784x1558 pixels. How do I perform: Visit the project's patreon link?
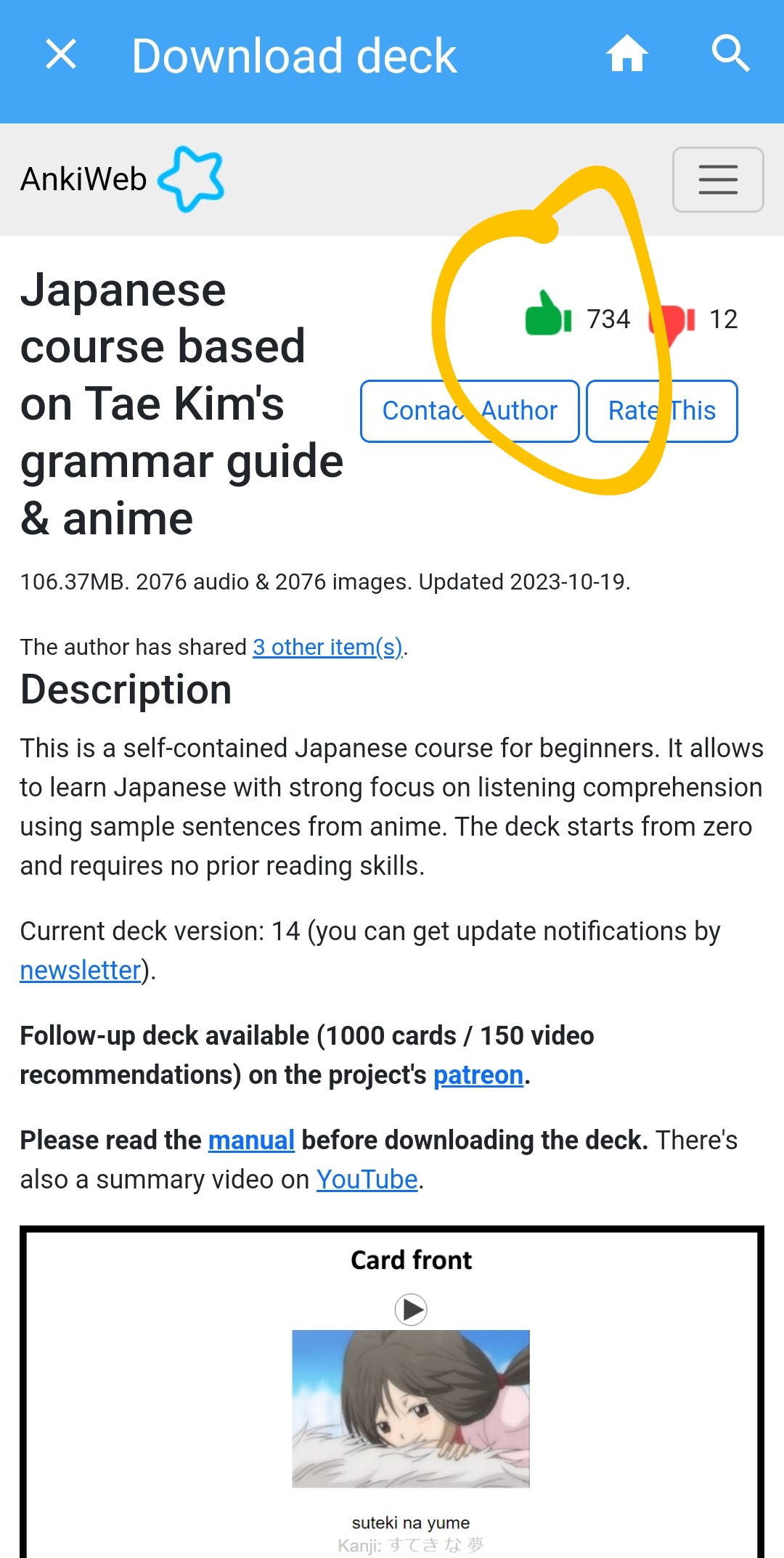pos(478,1075)
